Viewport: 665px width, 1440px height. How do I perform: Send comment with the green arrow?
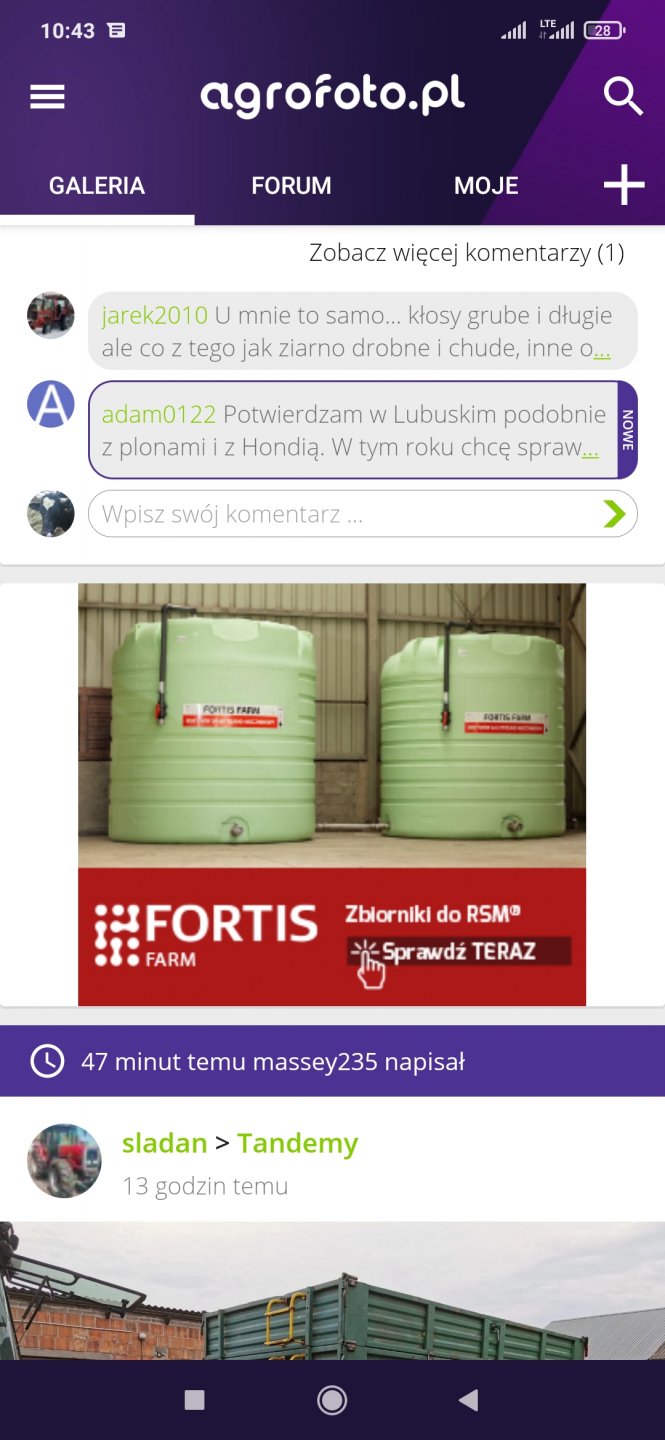coord(614,514)
